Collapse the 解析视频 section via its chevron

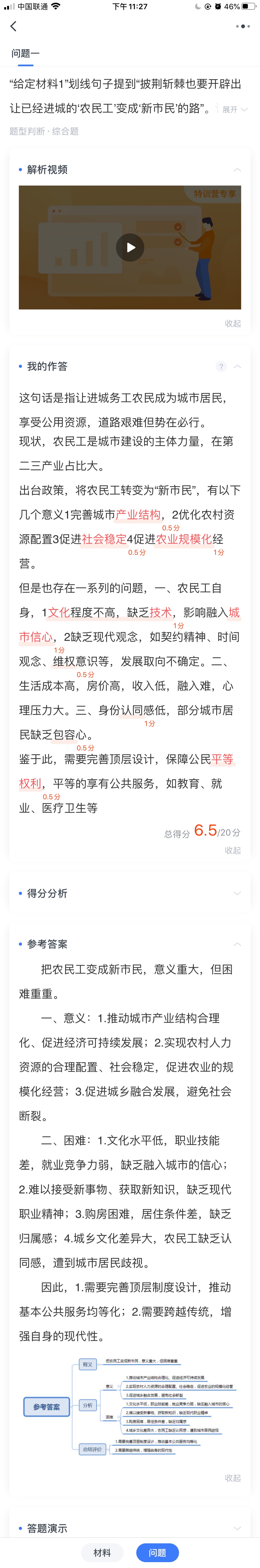237,170
